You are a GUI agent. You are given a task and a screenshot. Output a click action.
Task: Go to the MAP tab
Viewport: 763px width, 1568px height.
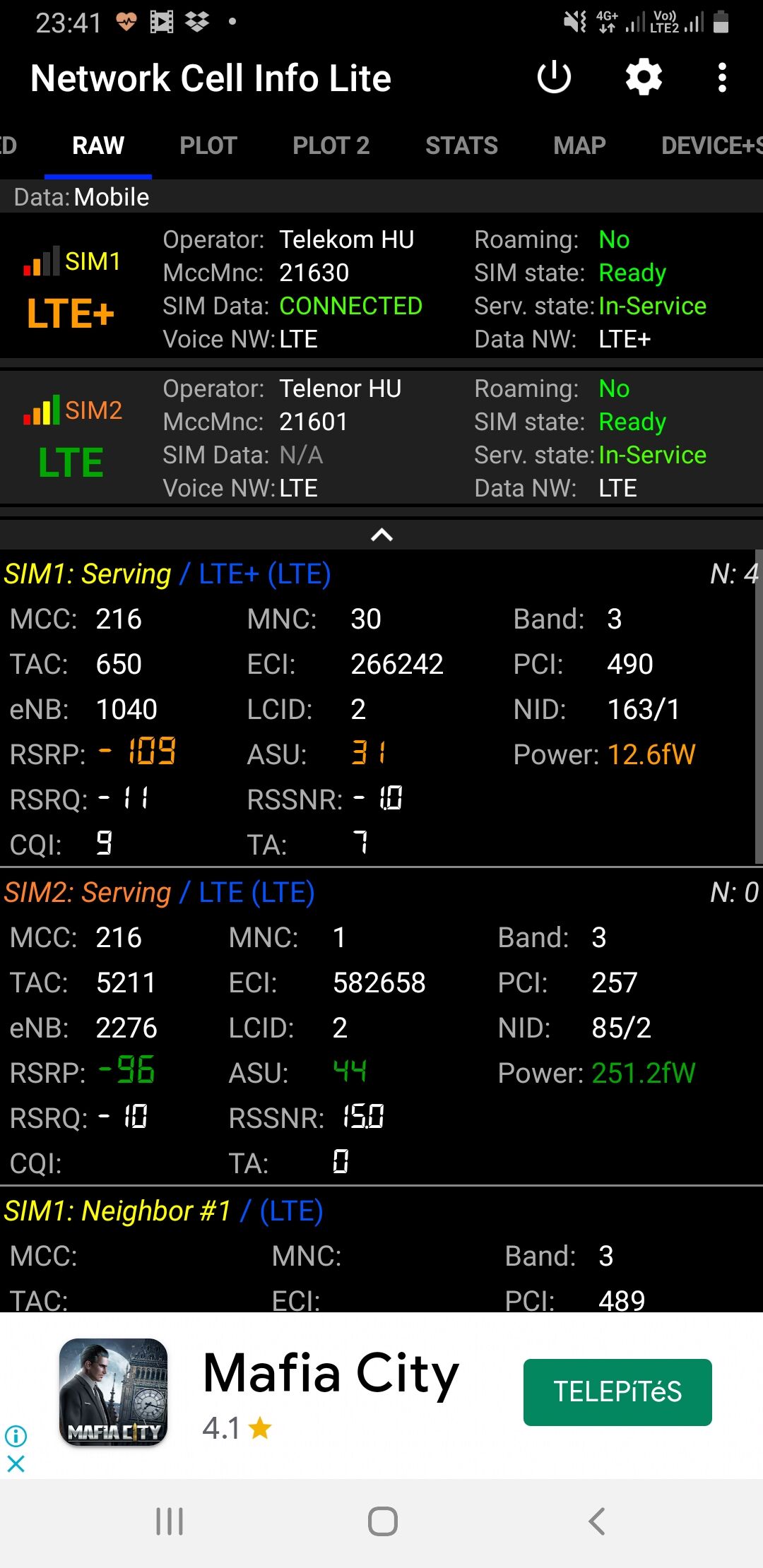(x=579, y=145)
